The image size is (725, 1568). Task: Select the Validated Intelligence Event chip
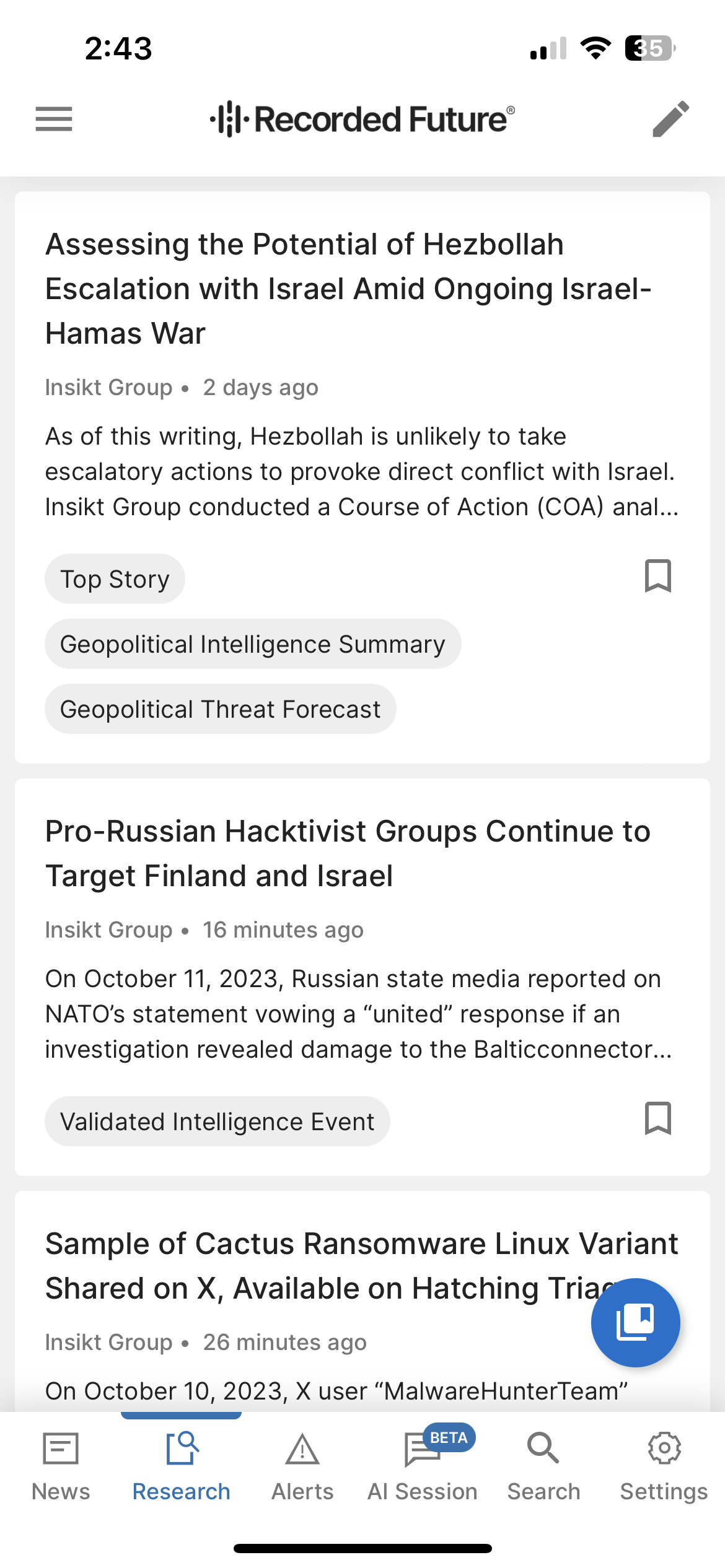pyautogui.click(x=217, y=1122)
